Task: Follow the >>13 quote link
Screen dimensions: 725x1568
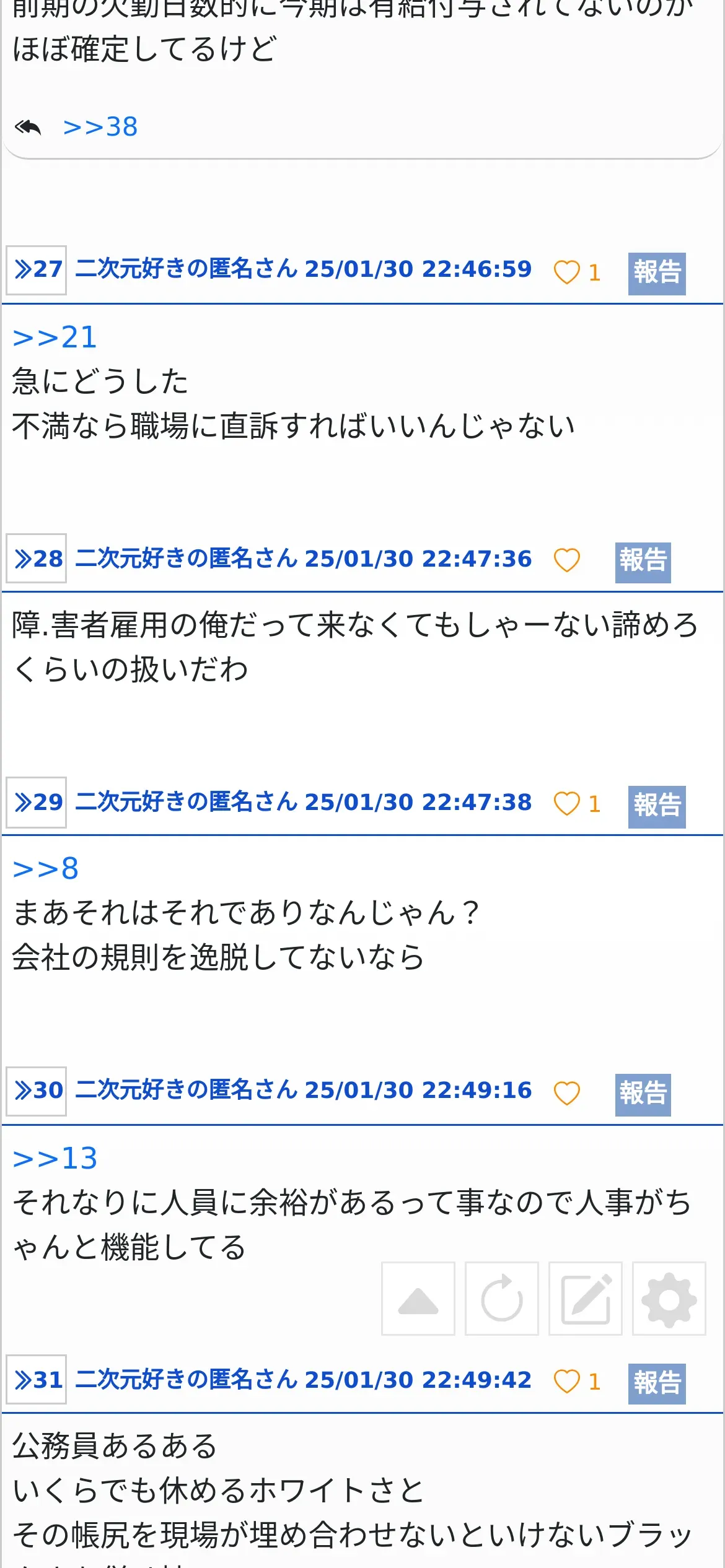Action: click(x=55, y=1158)
